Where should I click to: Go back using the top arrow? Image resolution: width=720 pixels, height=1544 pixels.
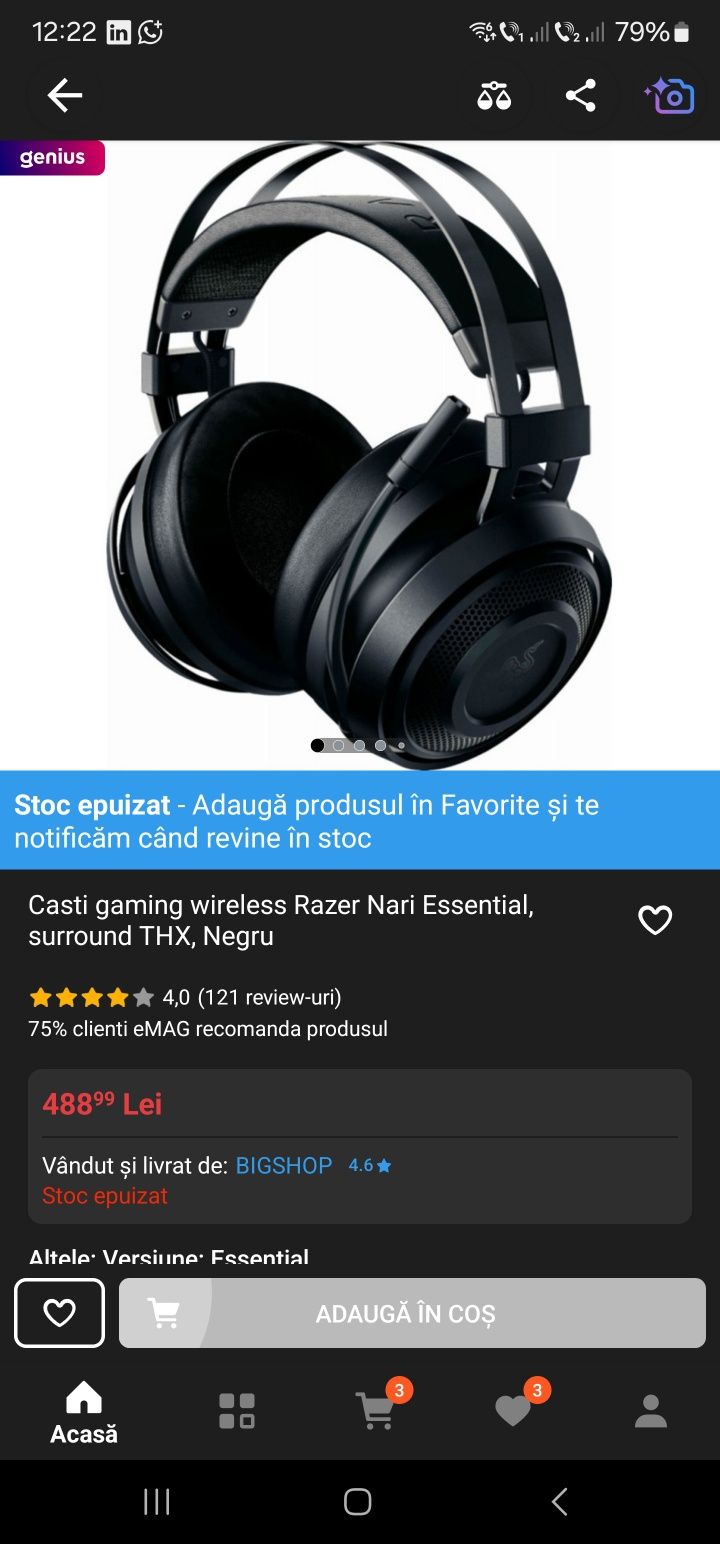[x=65, y=96]
